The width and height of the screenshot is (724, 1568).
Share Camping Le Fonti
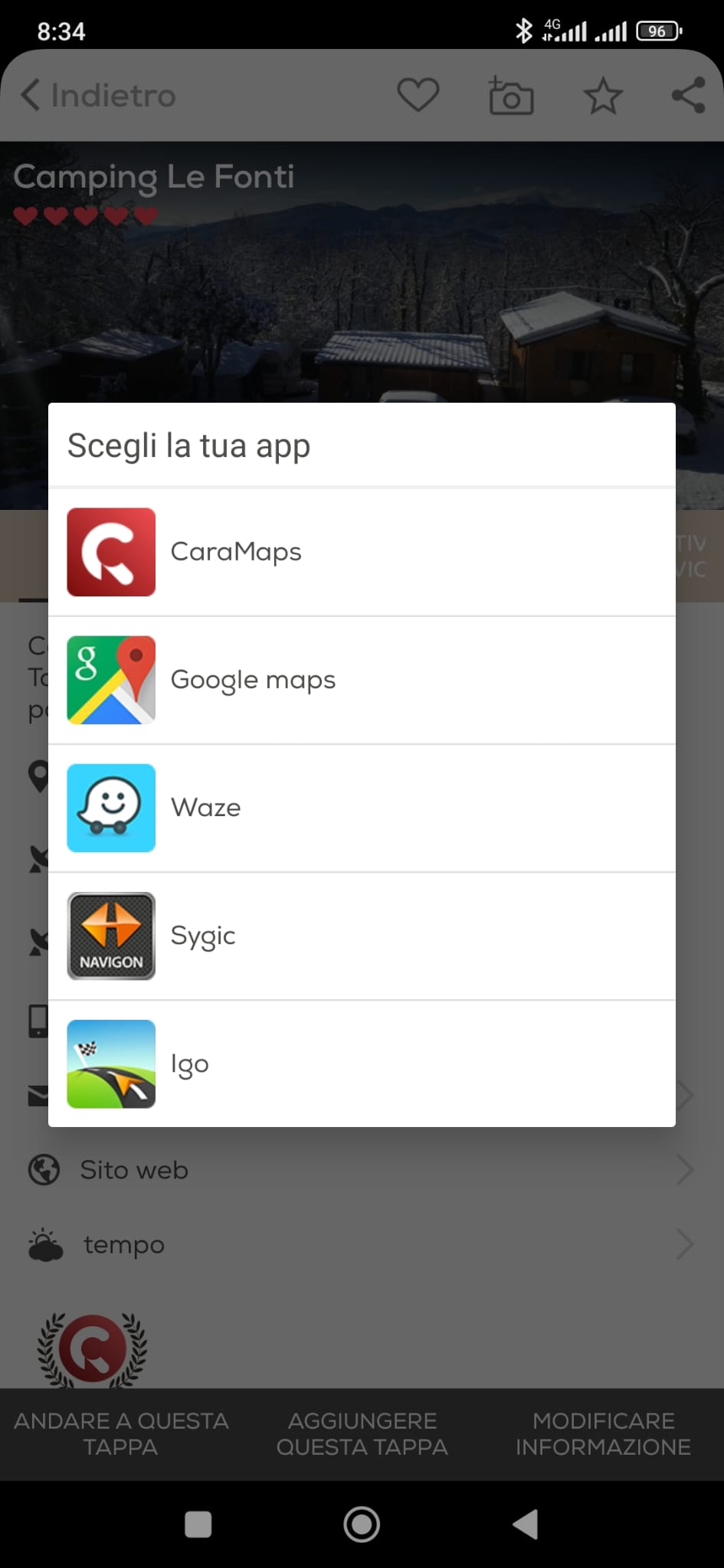click(688, 96)
